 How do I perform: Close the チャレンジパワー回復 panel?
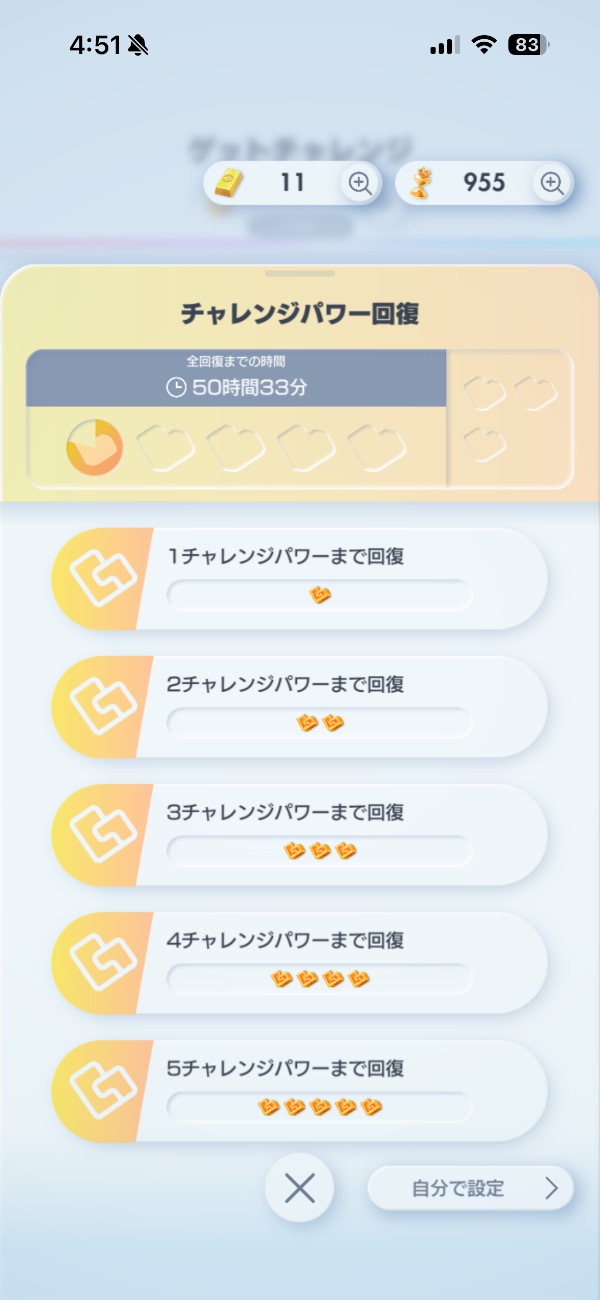point(299,1188)
